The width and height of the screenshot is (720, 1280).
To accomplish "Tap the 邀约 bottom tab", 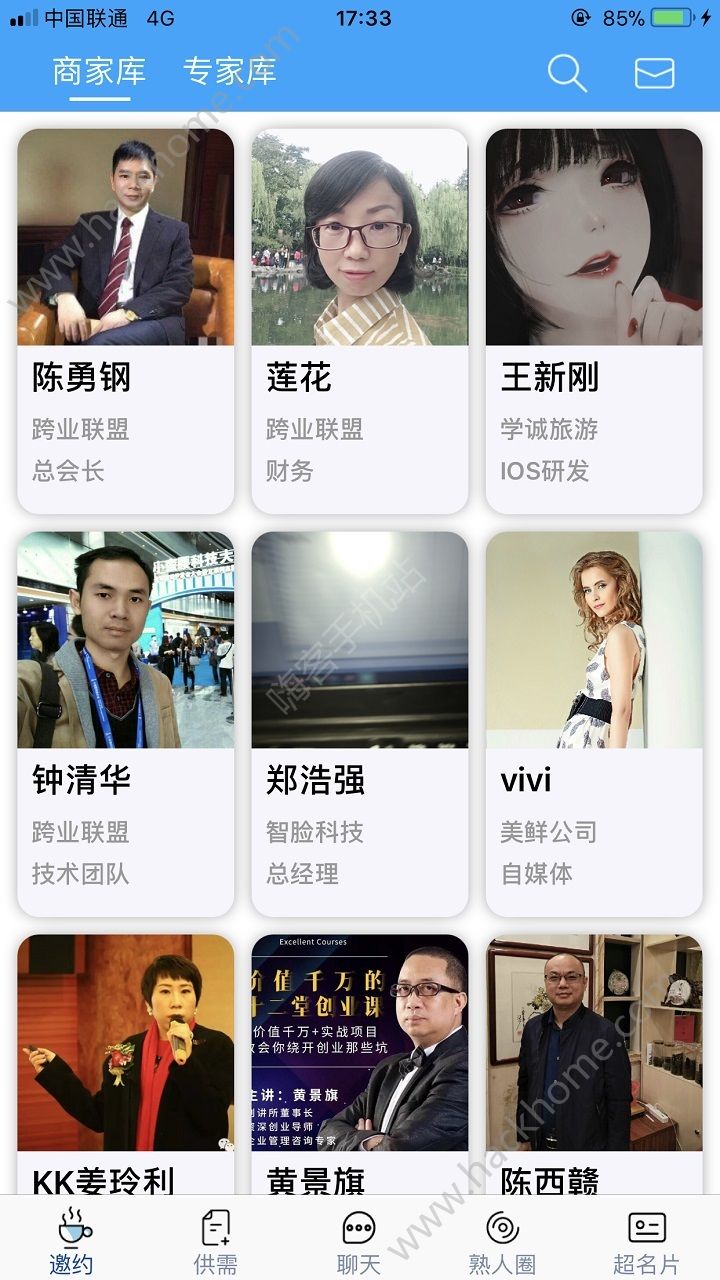I will pyautogui.click(x=72, y=1240).
